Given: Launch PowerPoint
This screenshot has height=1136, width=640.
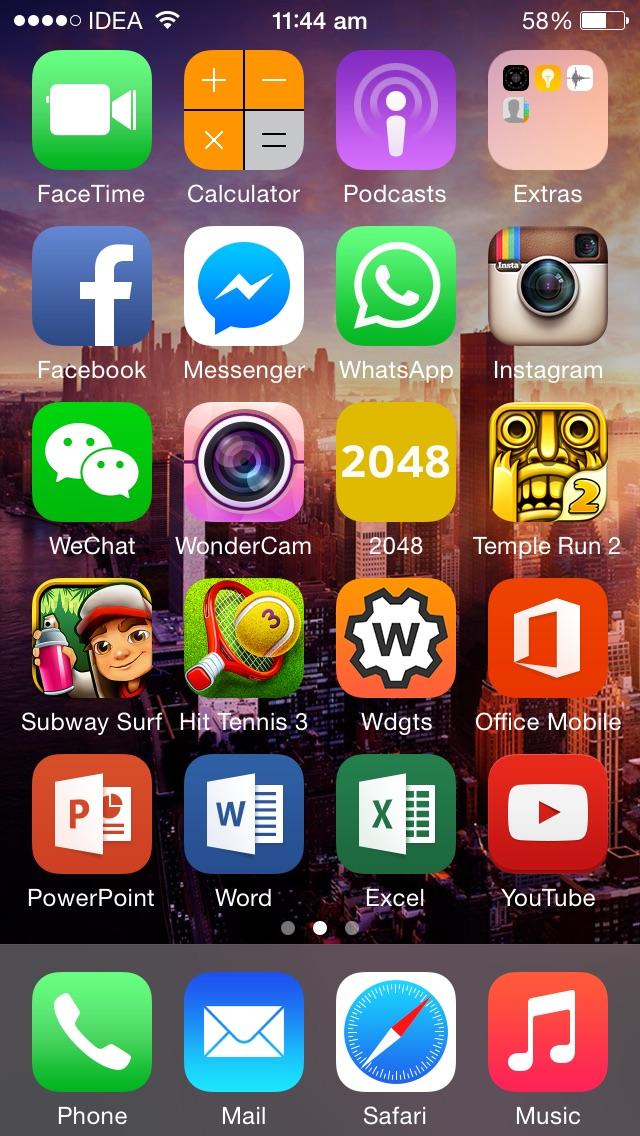Looking at the screenshot, I should point(92,814).
